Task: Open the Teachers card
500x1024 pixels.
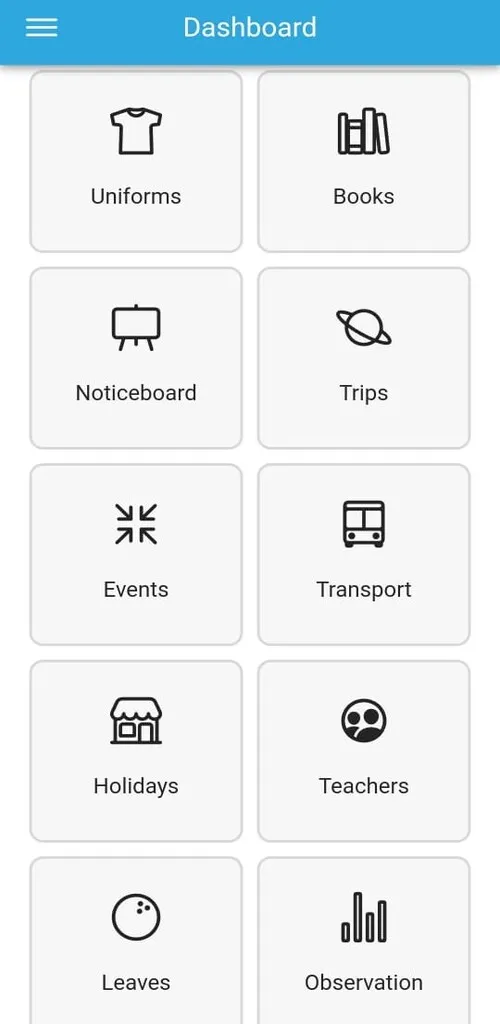Action: [364, 751]
